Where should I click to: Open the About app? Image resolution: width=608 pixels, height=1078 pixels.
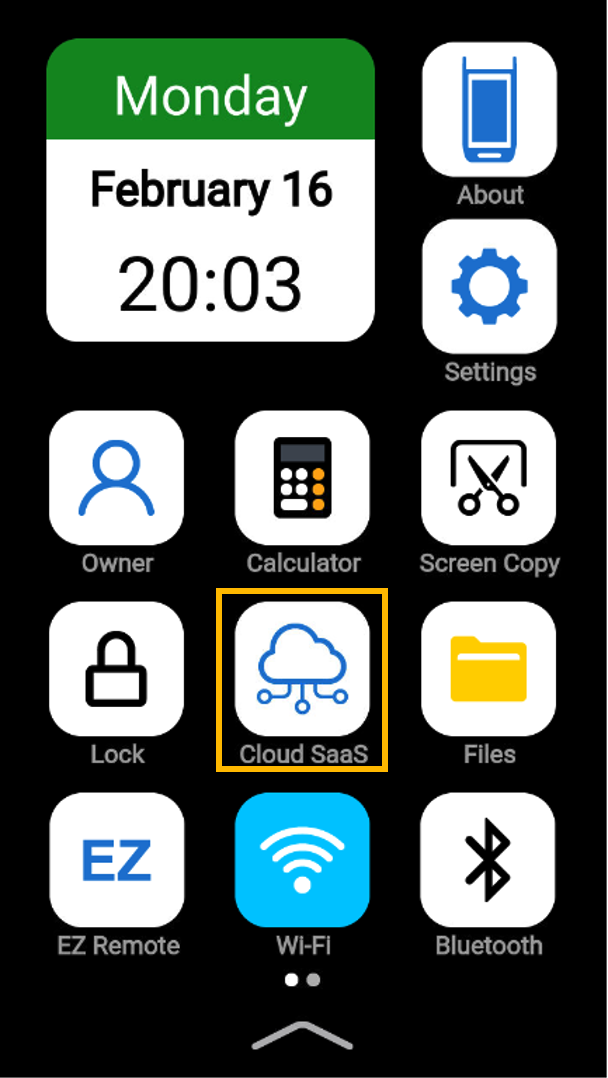489,110
